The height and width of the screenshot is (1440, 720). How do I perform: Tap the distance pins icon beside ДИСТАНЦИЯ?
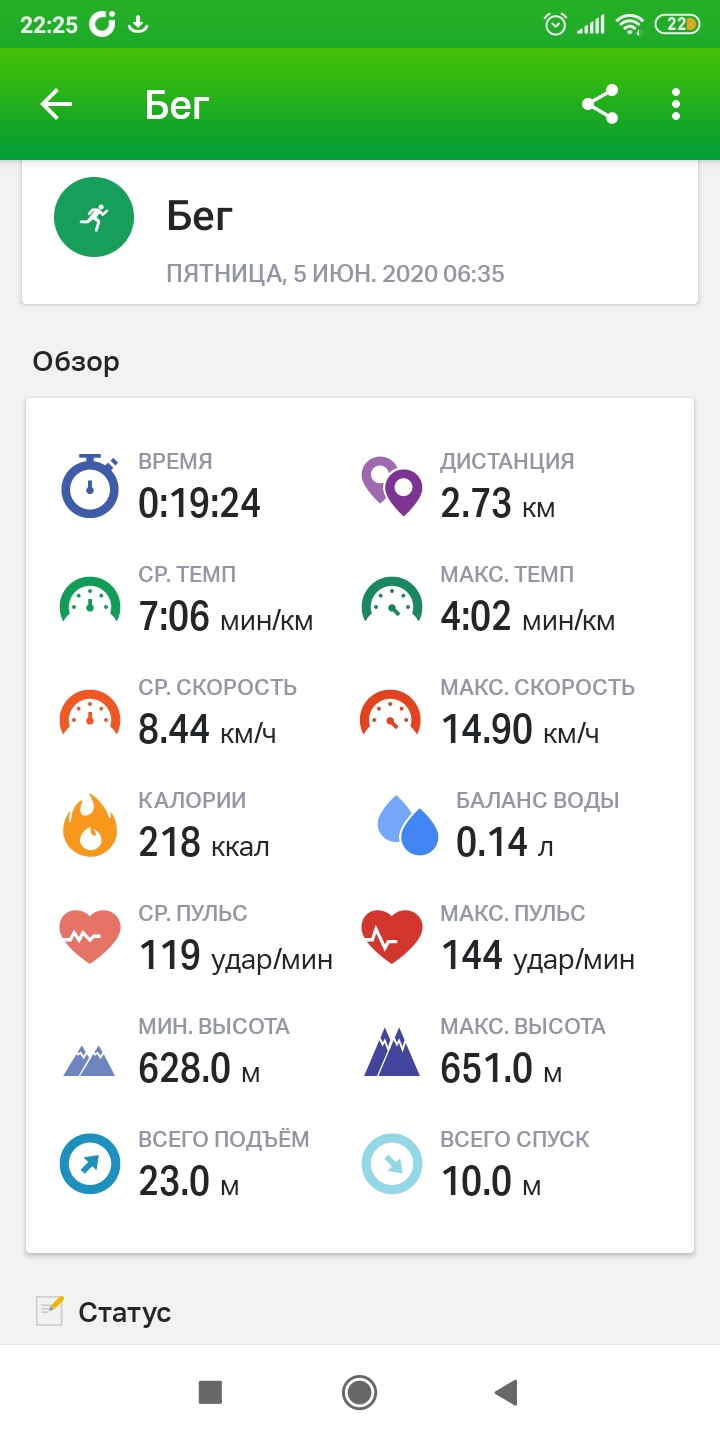click(x=392, y=486)
